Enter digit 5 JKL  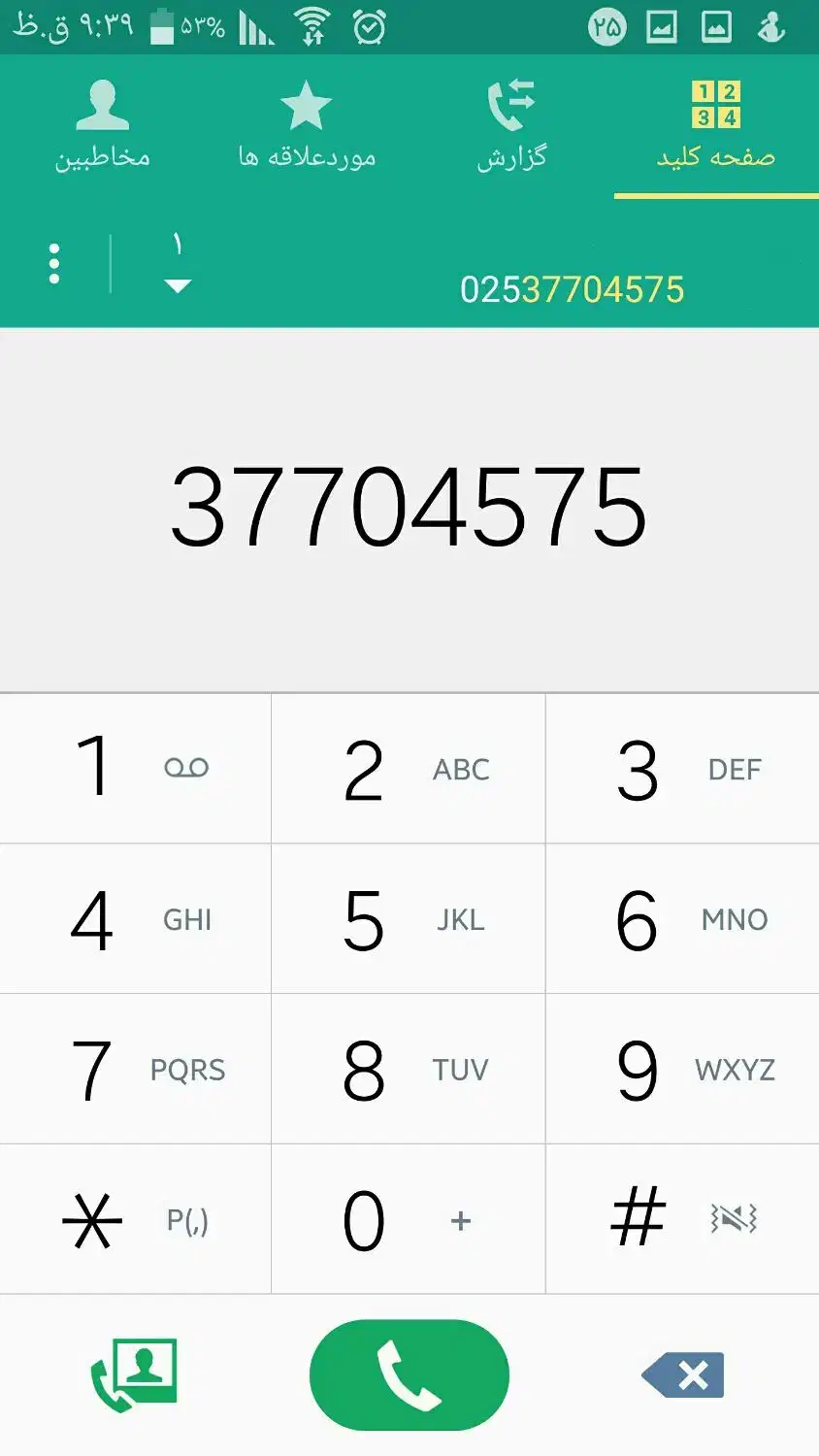tap(409, 919)
